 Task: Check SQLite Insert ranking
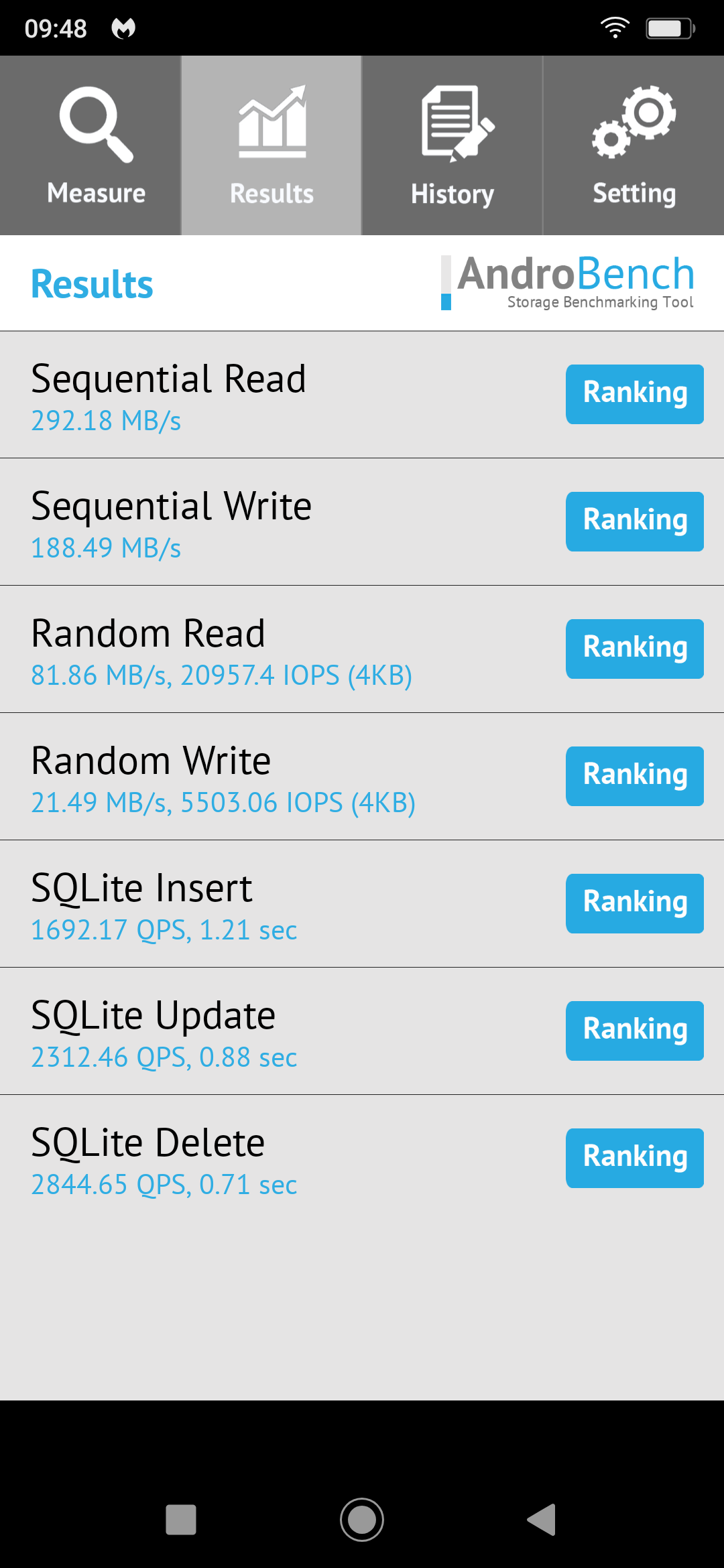[x=635, y=903]
